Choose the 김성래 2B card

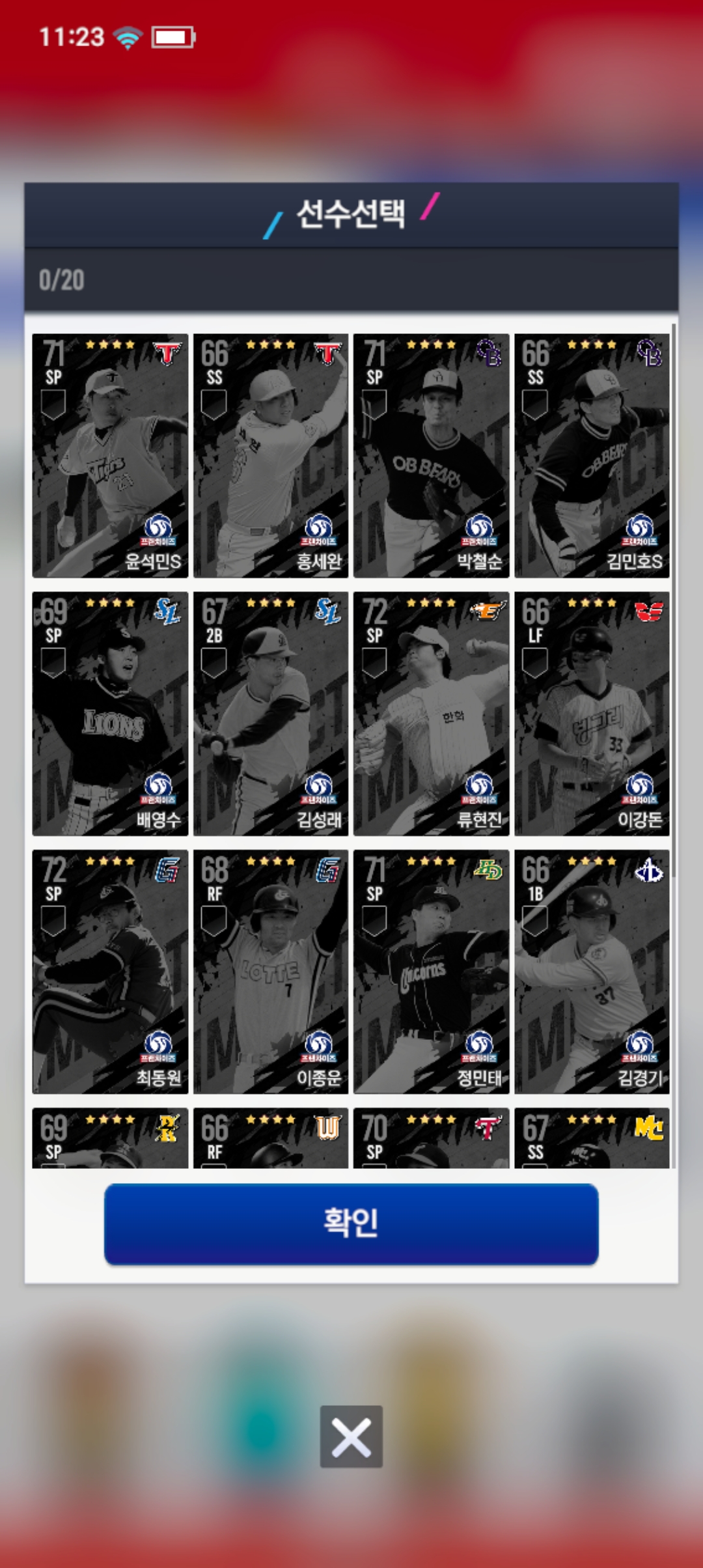click(271, 714)
